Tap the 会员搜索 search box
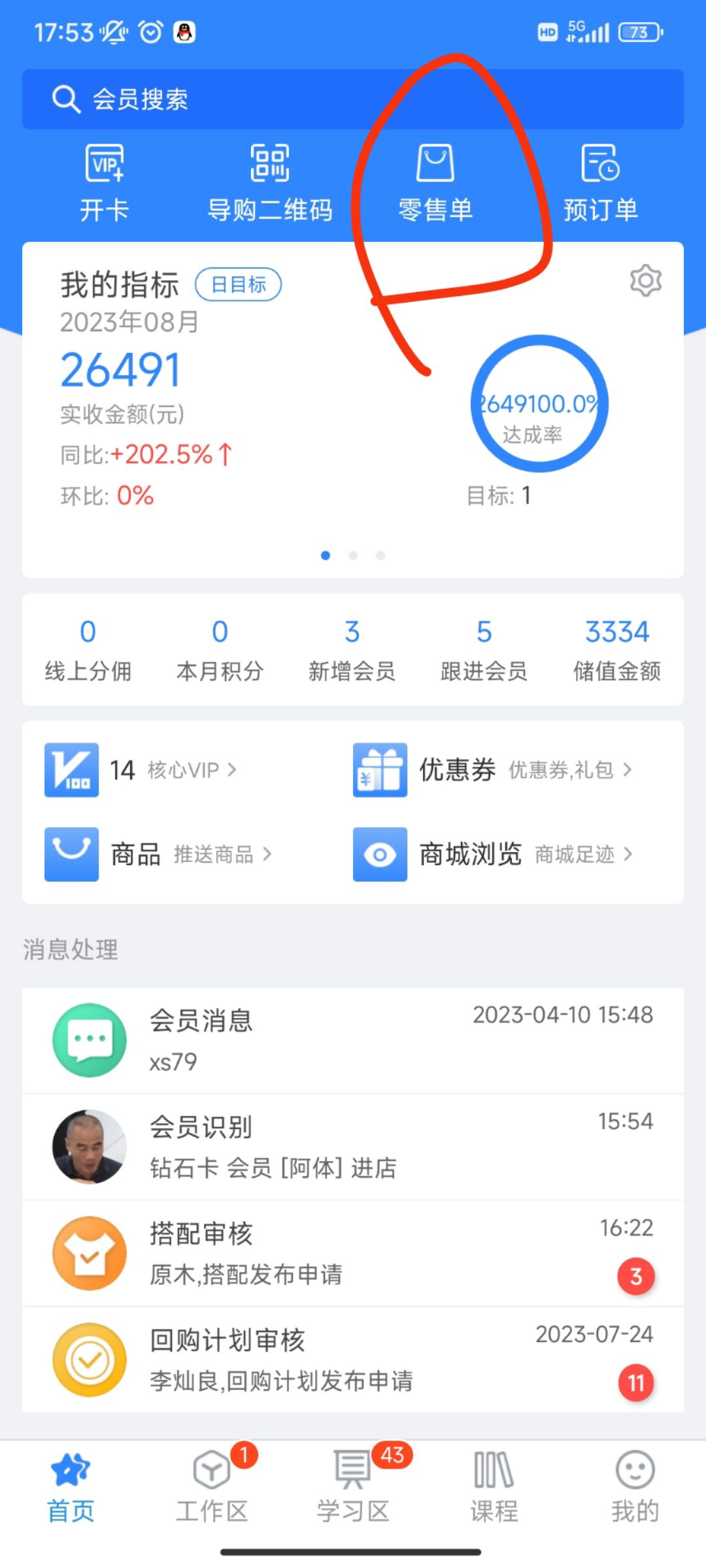706x1568 pixels. pyautogui.click(x=353, y=99)
